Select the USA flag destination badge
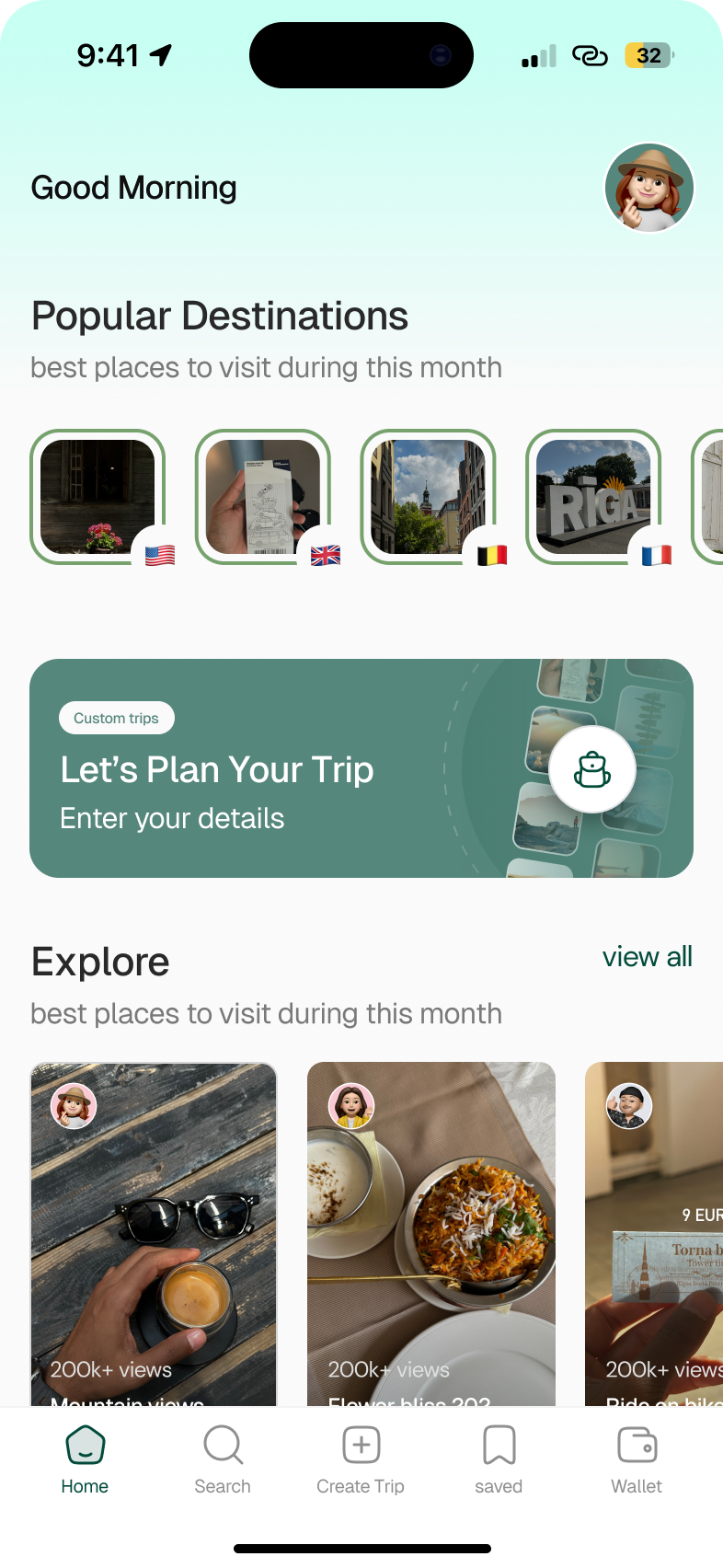 (159, 555)
